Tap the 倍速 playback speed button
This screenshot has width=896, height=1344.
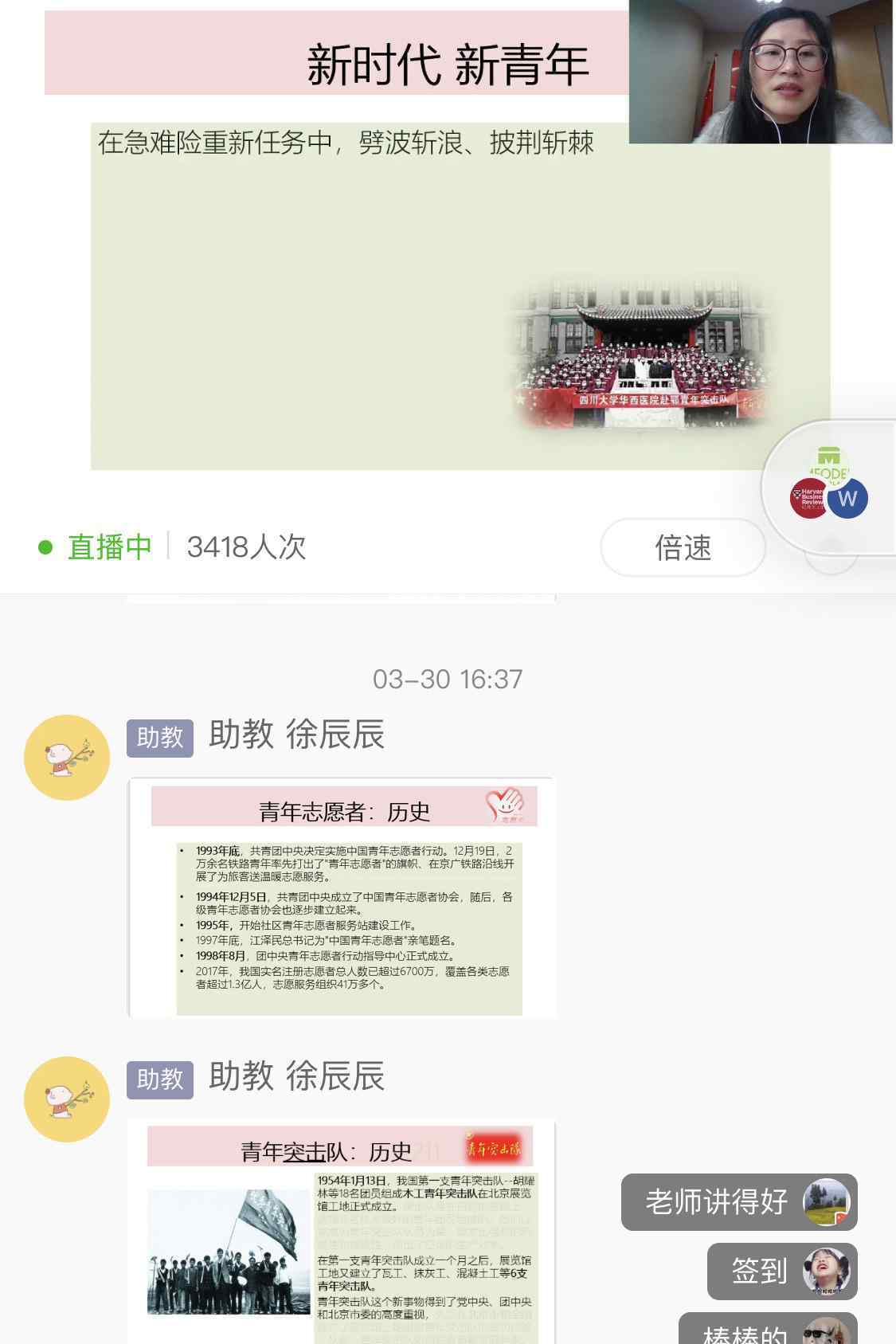pos(683,547)
